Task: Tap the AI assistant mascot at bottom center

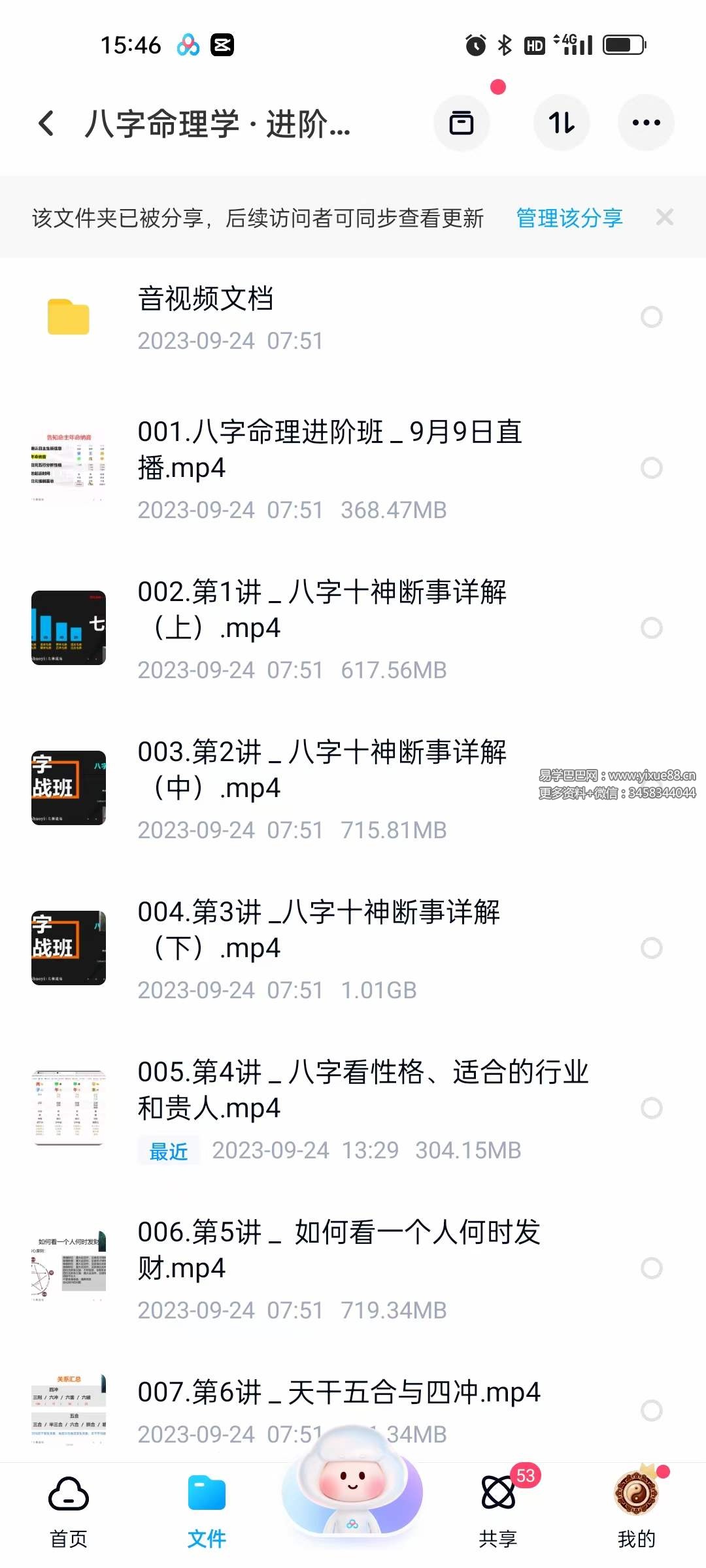Action: click(352, 1496)
